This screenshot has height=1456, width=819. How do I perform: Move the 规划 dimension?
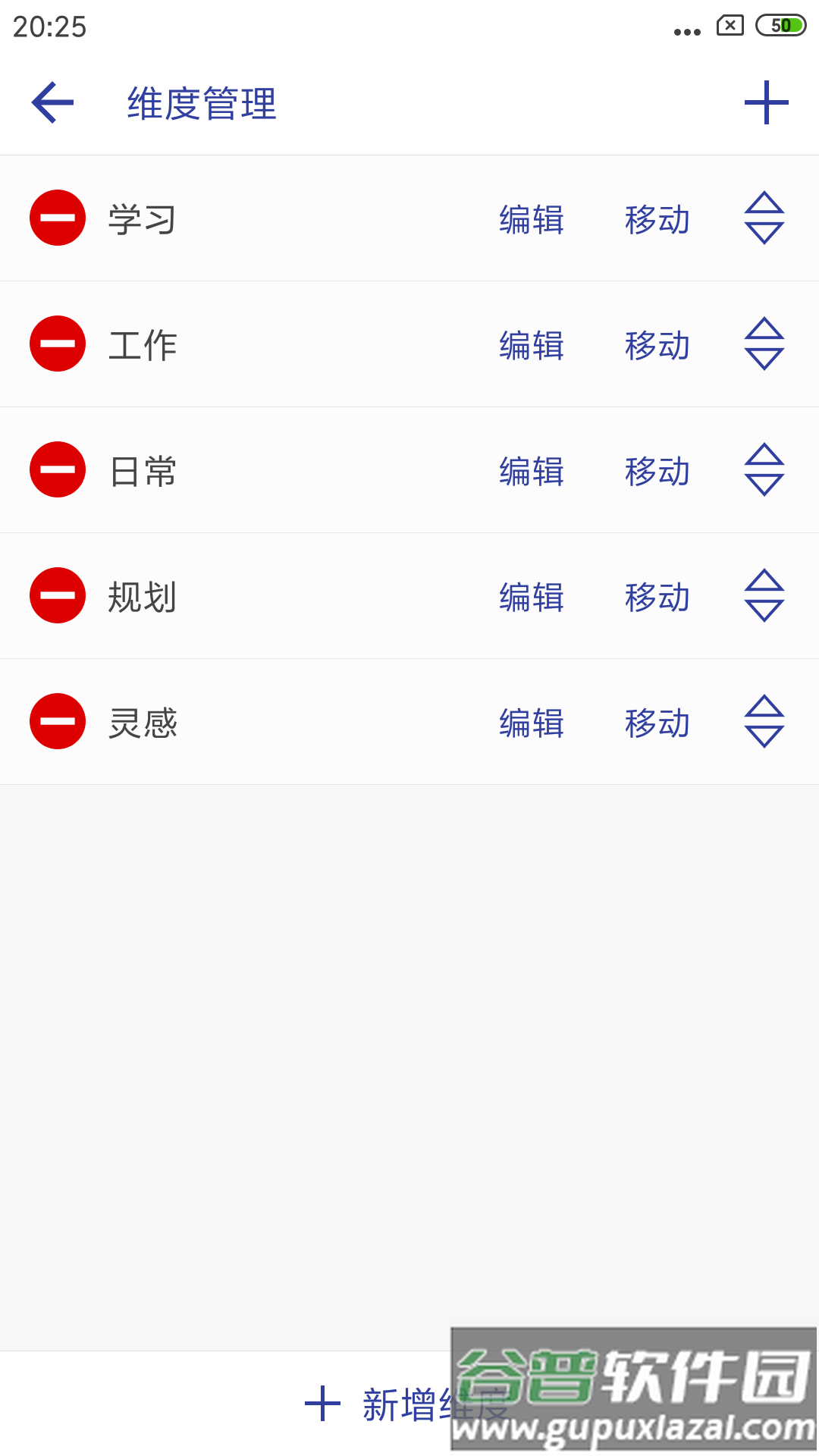(657, 598)
